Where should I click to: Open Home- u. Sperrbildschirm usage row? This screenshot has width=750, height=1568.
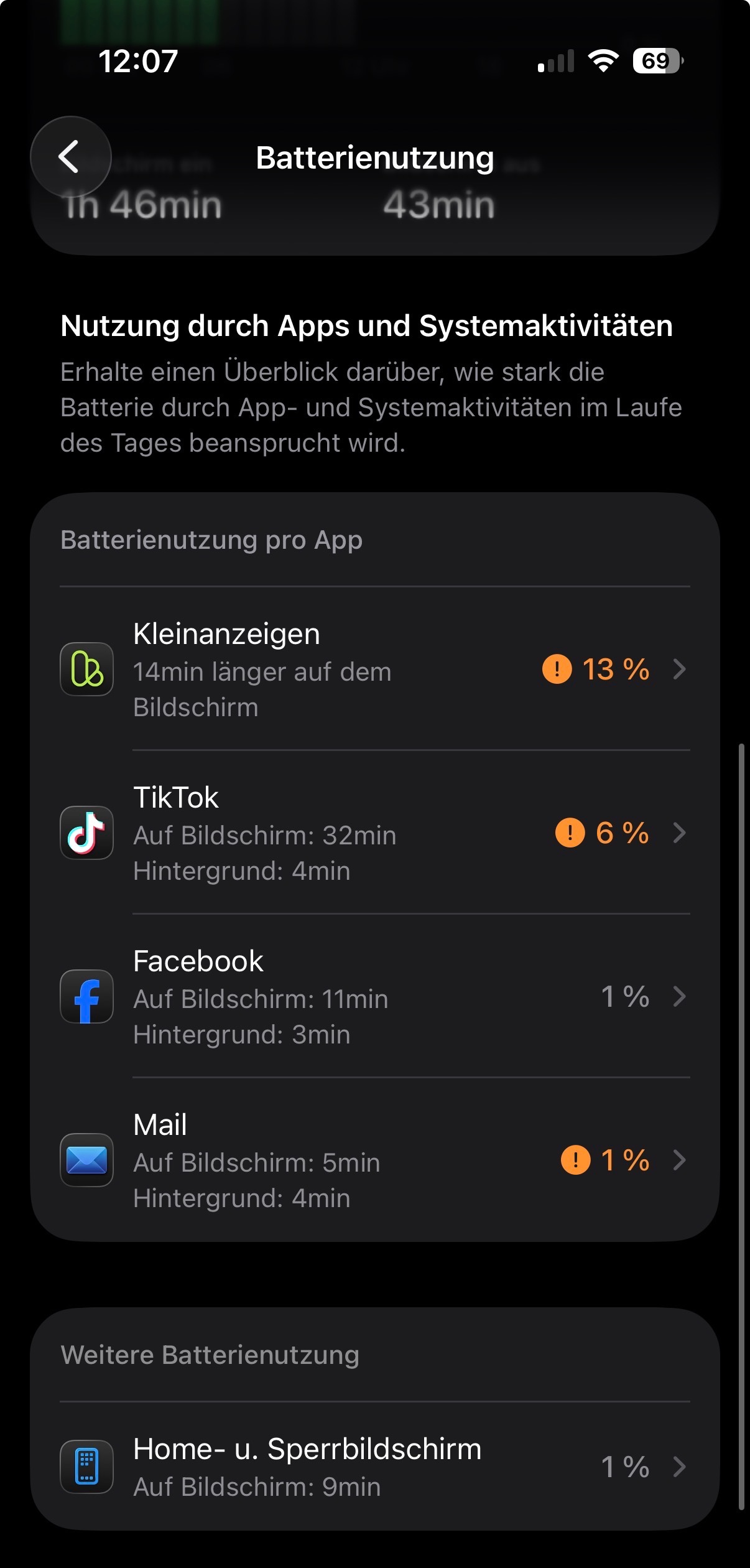pos(374,1467)
